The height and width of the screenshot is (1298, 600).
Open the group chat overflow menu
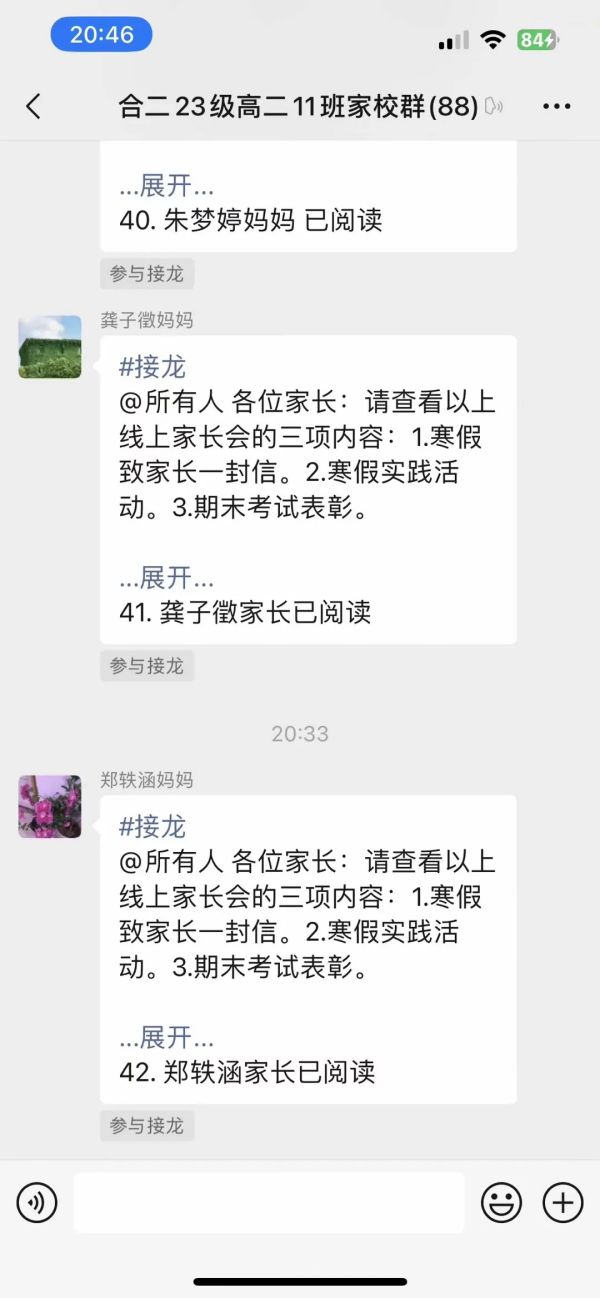pos(556,106)
